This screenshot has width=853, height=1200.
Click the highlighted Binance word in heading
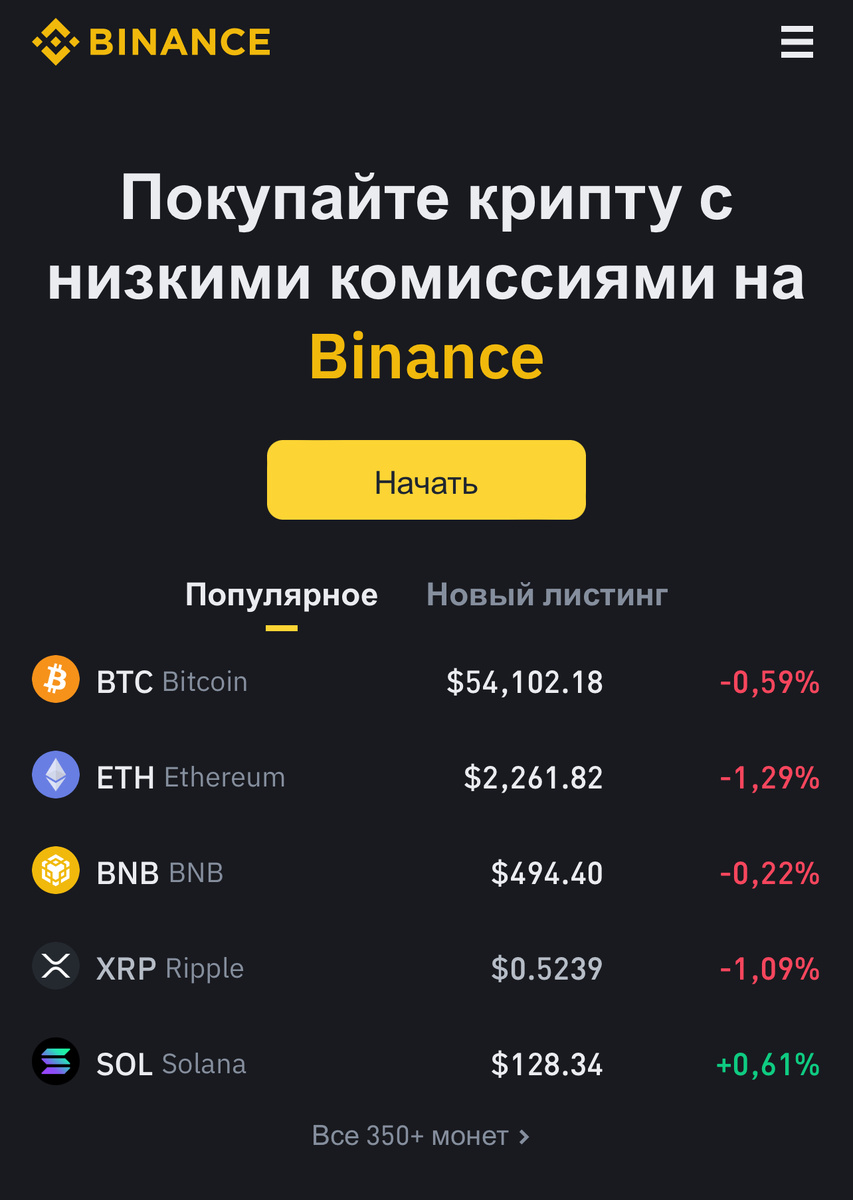(x=425, y=356)
